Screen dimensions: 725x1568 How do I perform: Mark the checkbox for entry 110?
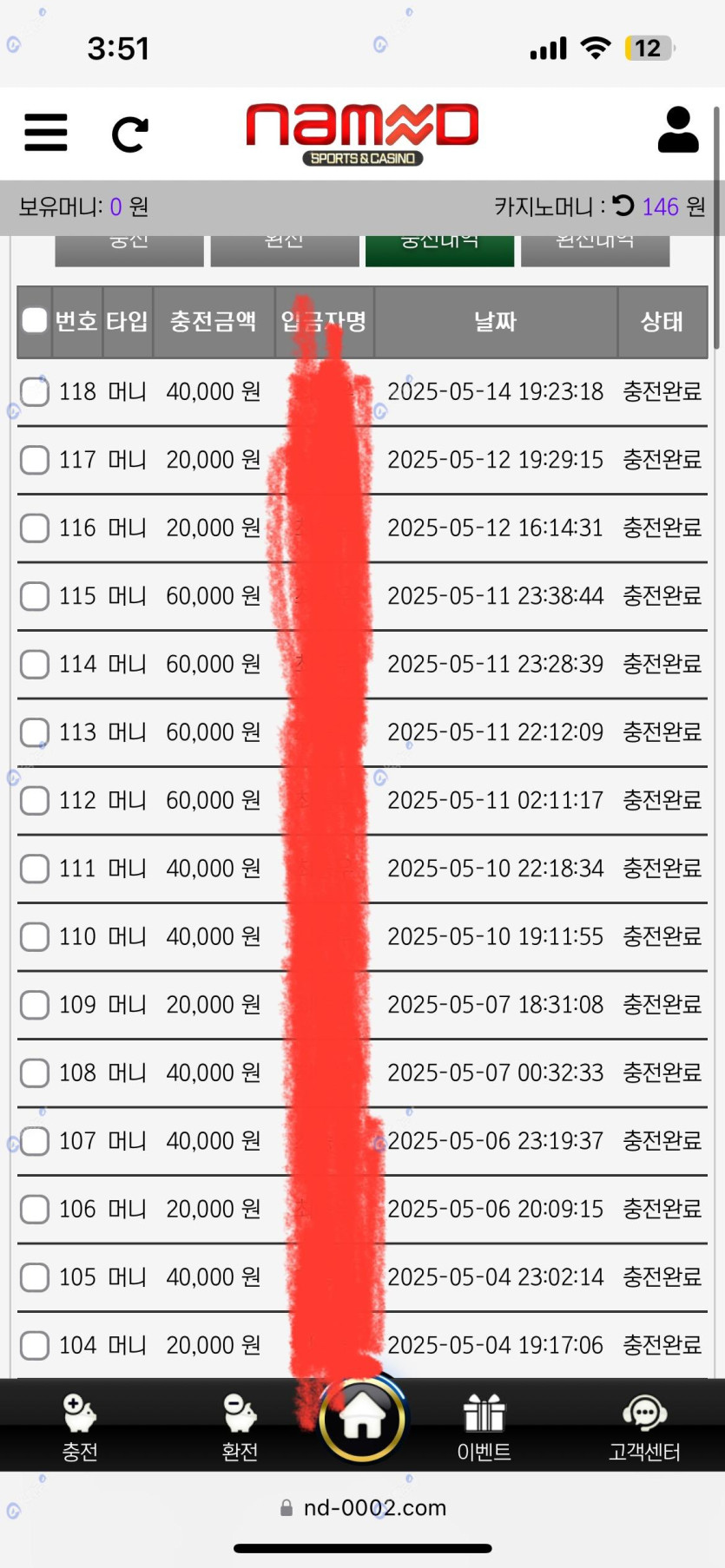pos(35,936)
